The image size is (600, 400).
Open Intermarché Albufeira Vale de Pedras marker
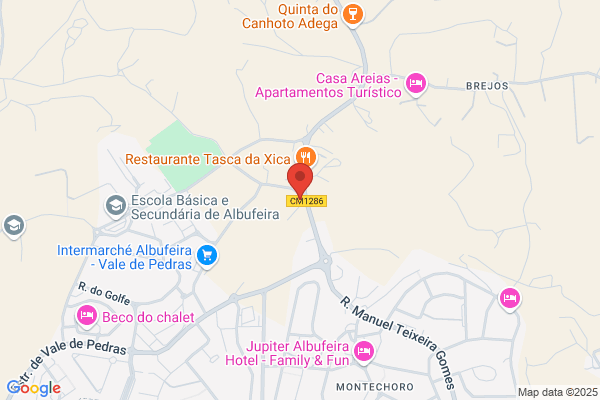(207, 256)
